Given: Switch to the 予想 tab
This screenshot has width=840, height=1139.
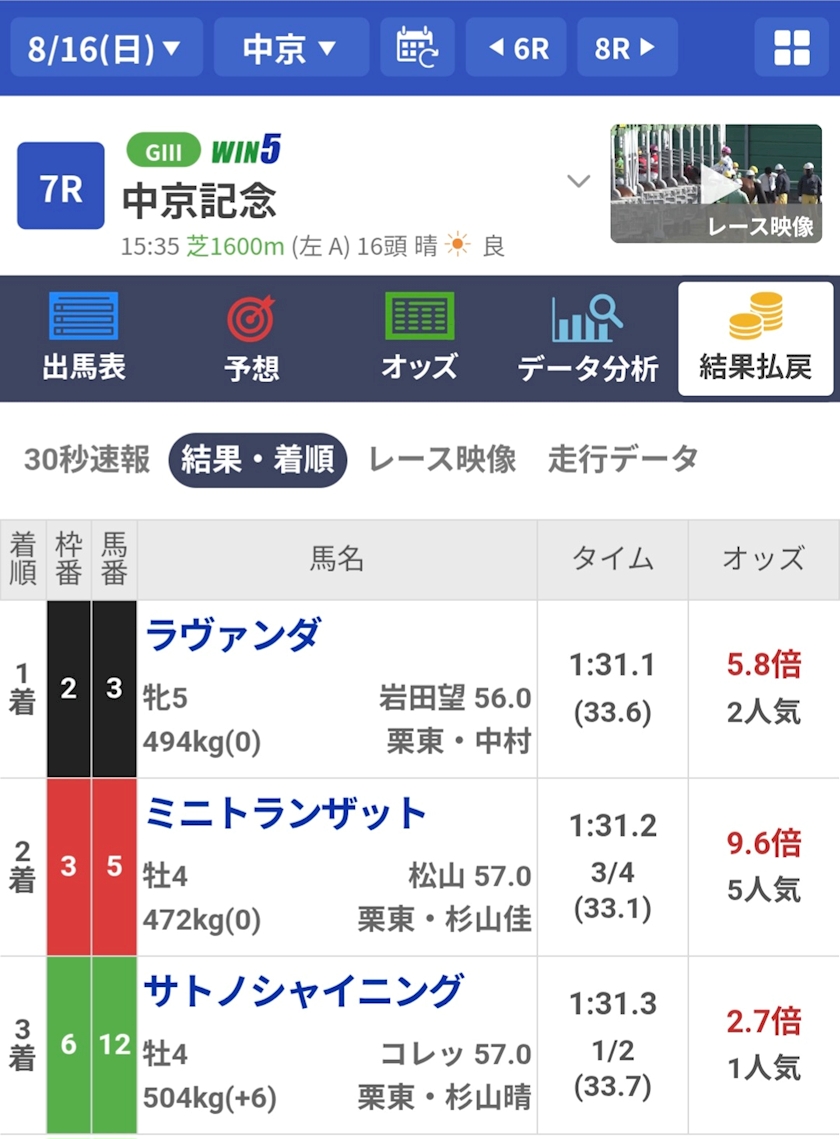Looking at the screenshot, I should [x=251, y=339].
